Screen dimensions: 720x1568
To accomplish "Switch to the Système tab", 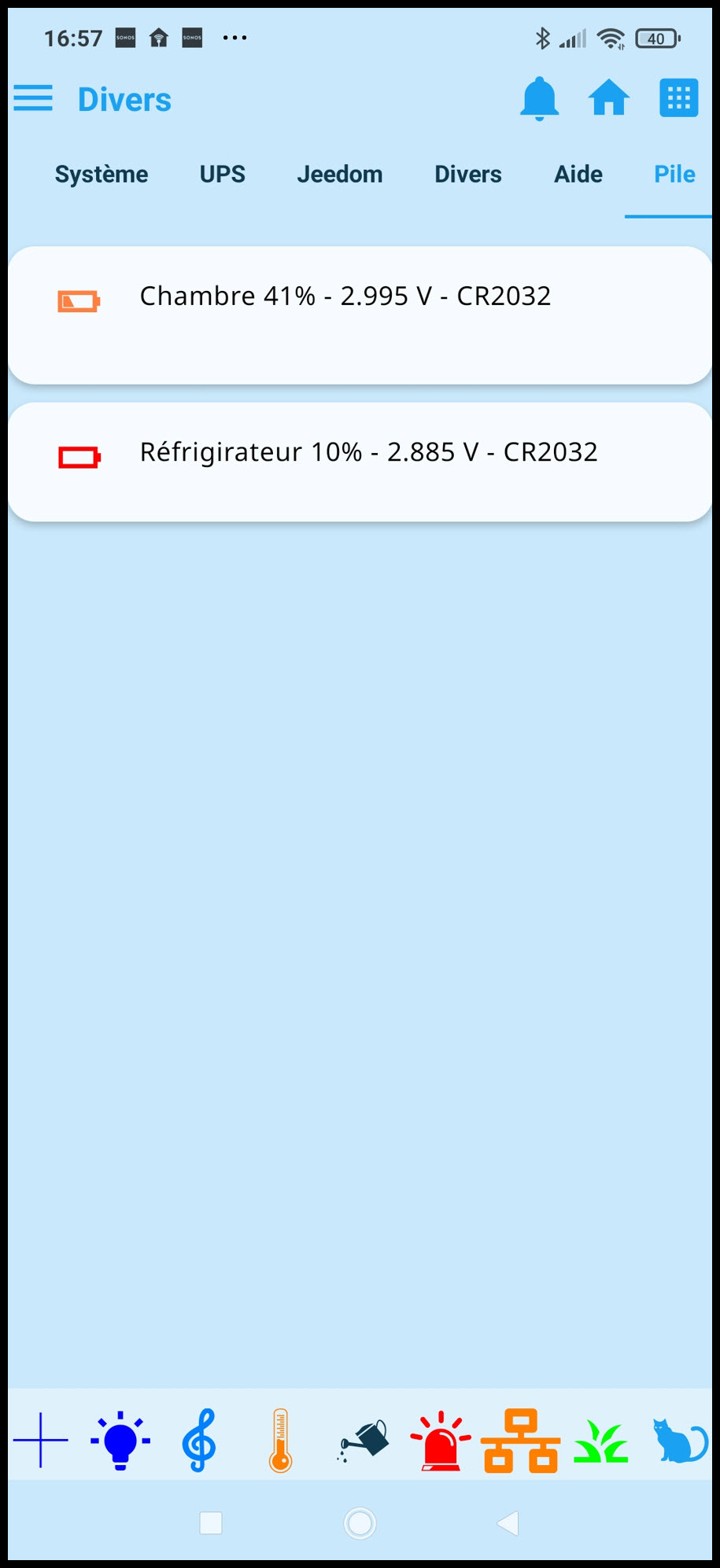I will click(102, 175).
